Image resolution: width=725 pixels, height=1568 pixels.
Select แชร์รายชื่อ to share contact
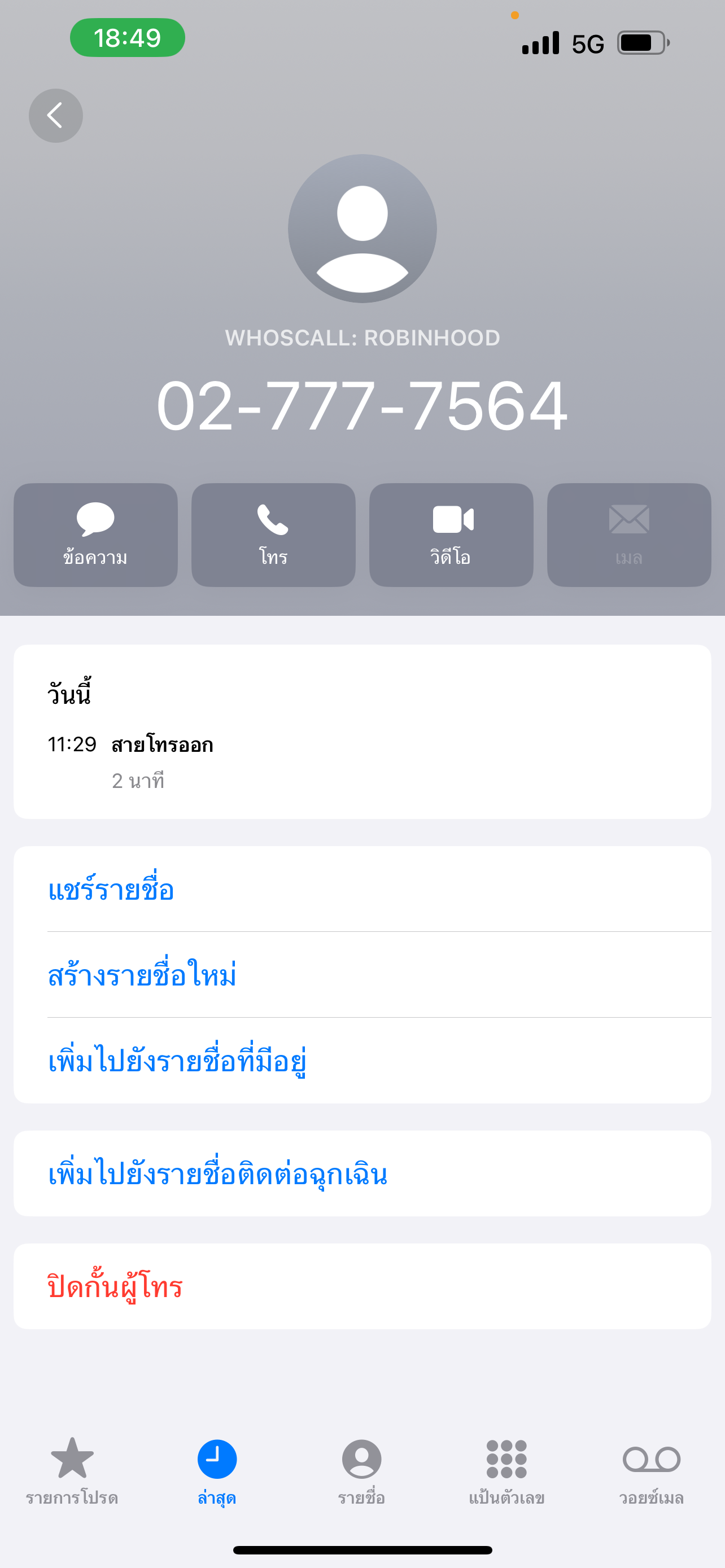(x=362, y=890)
